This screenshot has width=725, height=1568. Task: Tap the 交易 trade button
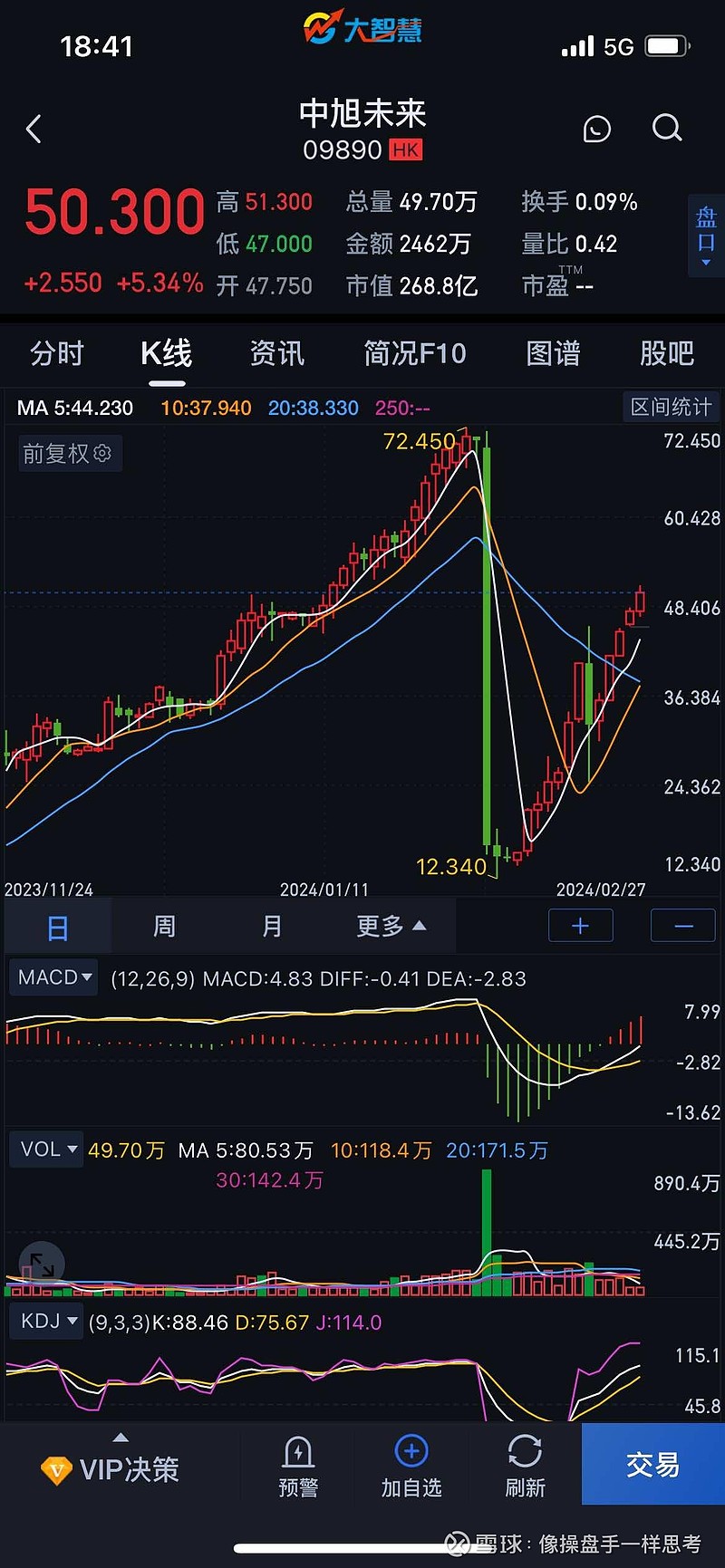(652, 1464)
